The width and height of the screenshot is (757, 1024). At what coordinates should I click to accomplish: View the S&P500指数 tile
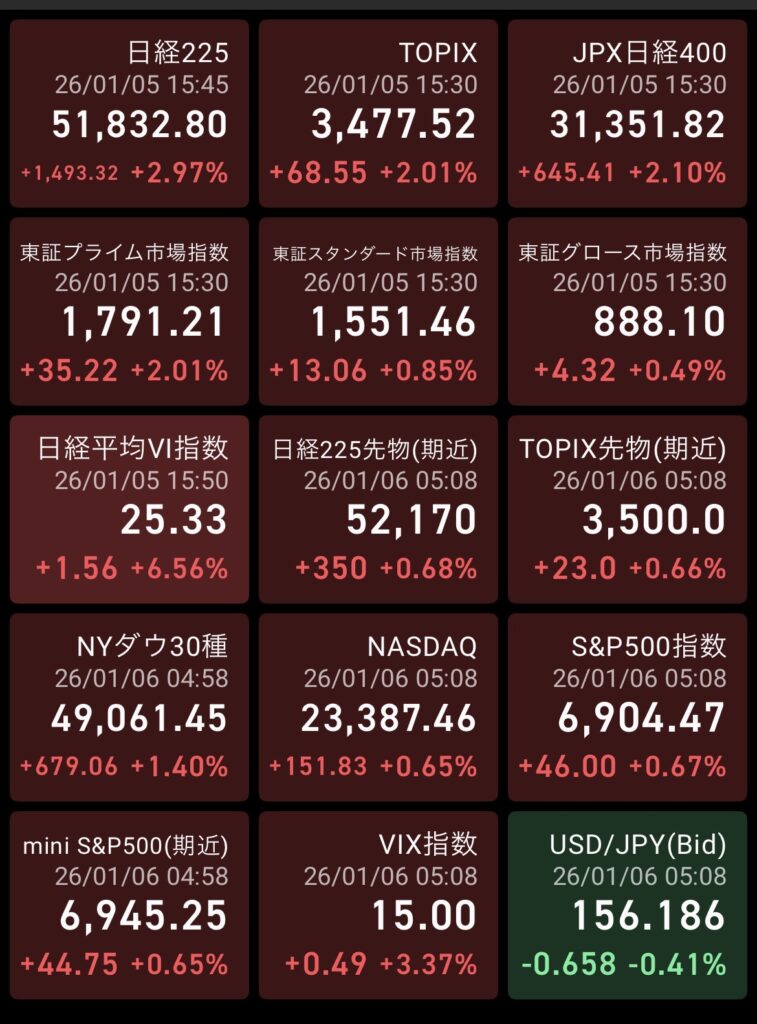627,707
